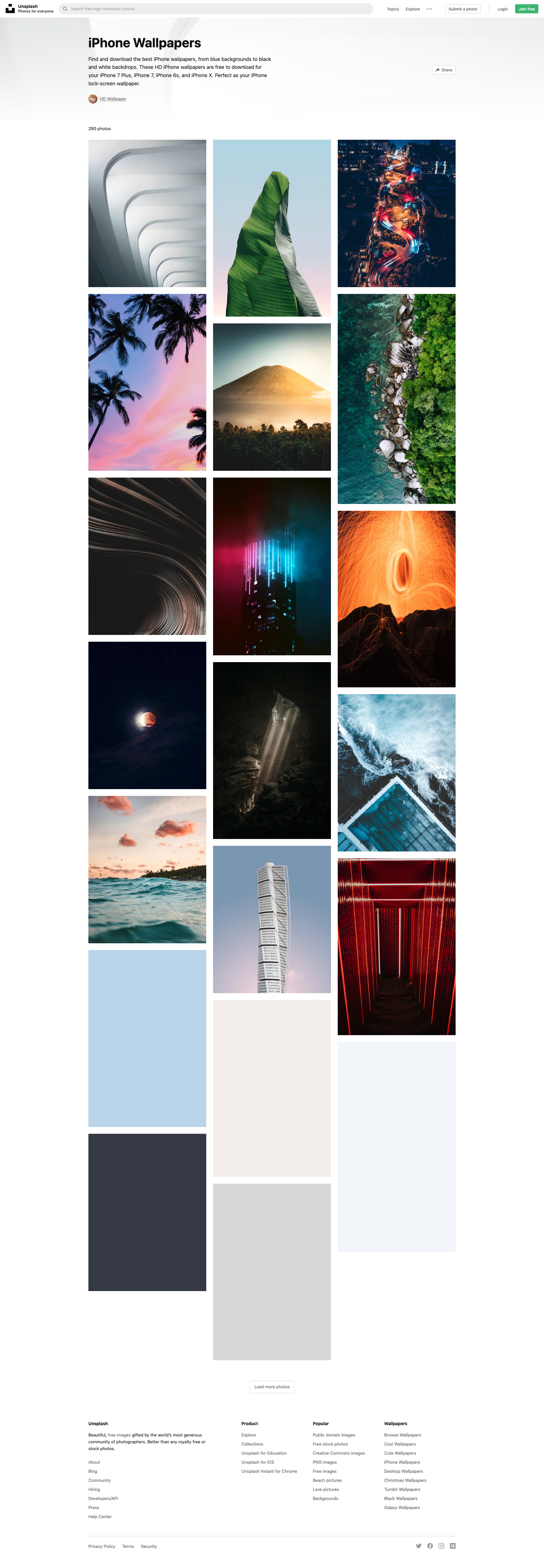Tap the Submit a photo button
This screenshot has width=544, height=1568.
pos(462,9)
